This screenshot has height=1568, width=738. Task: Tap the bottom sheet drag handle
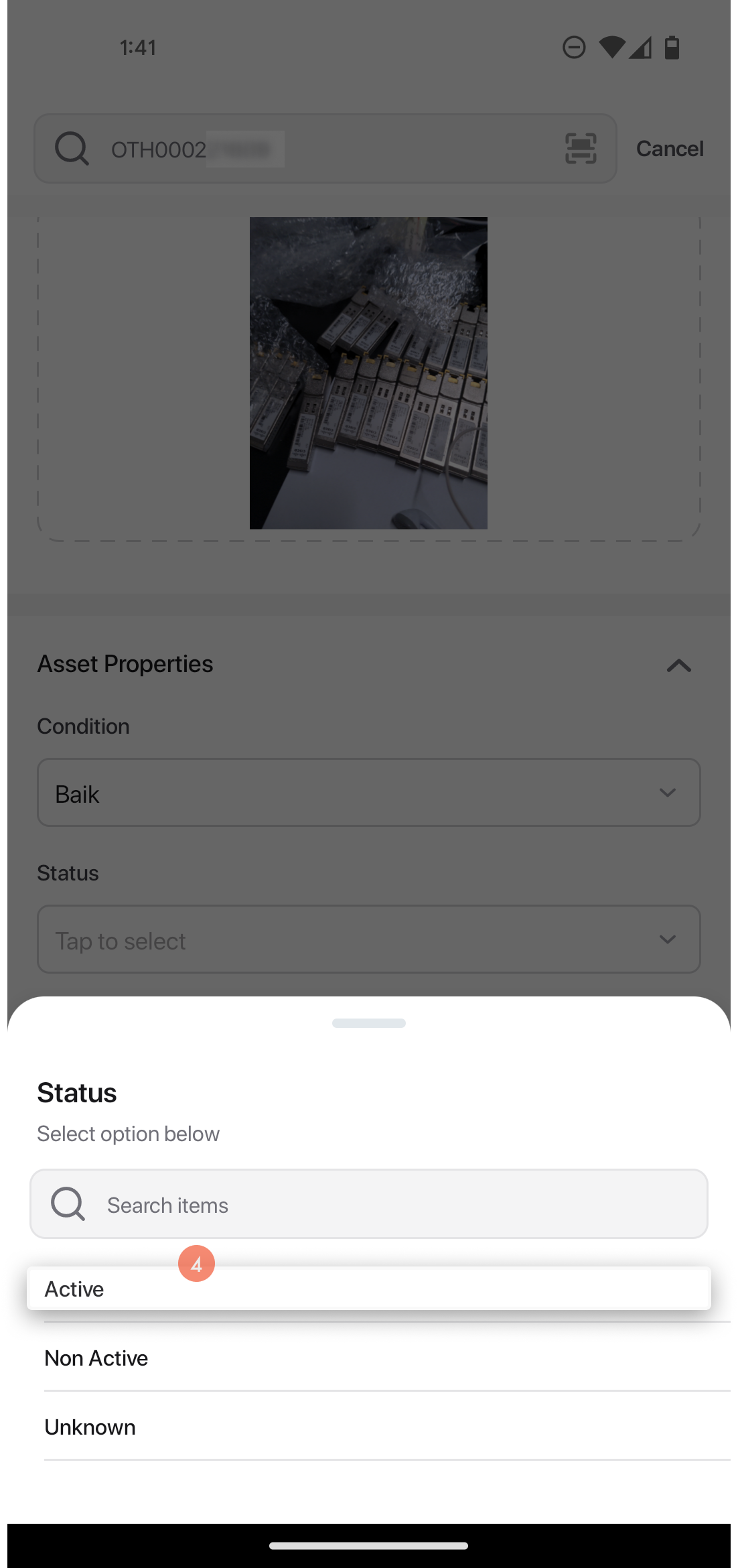368,1023
